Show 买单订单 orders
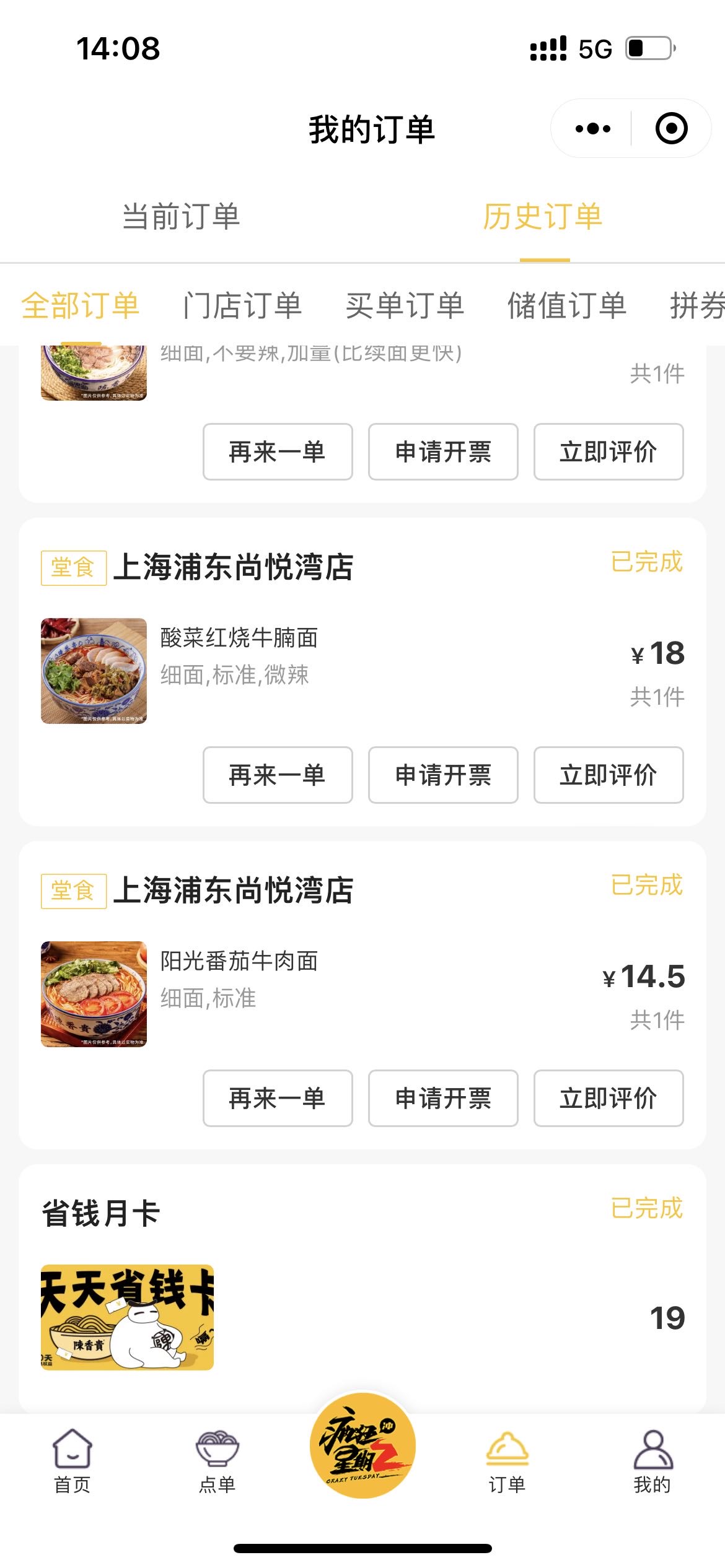 [x=405, y=306]
